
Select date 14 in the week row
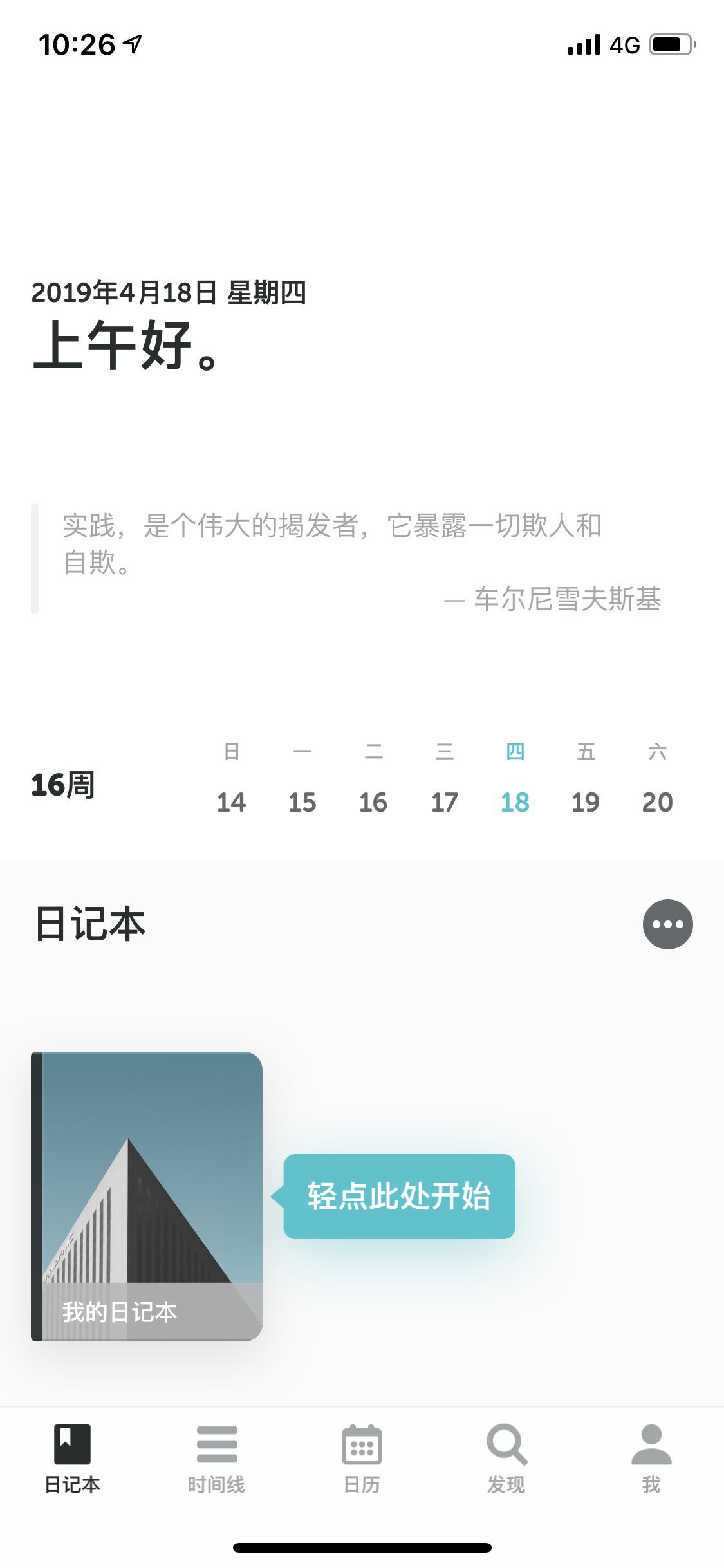(x=231, y=802)
